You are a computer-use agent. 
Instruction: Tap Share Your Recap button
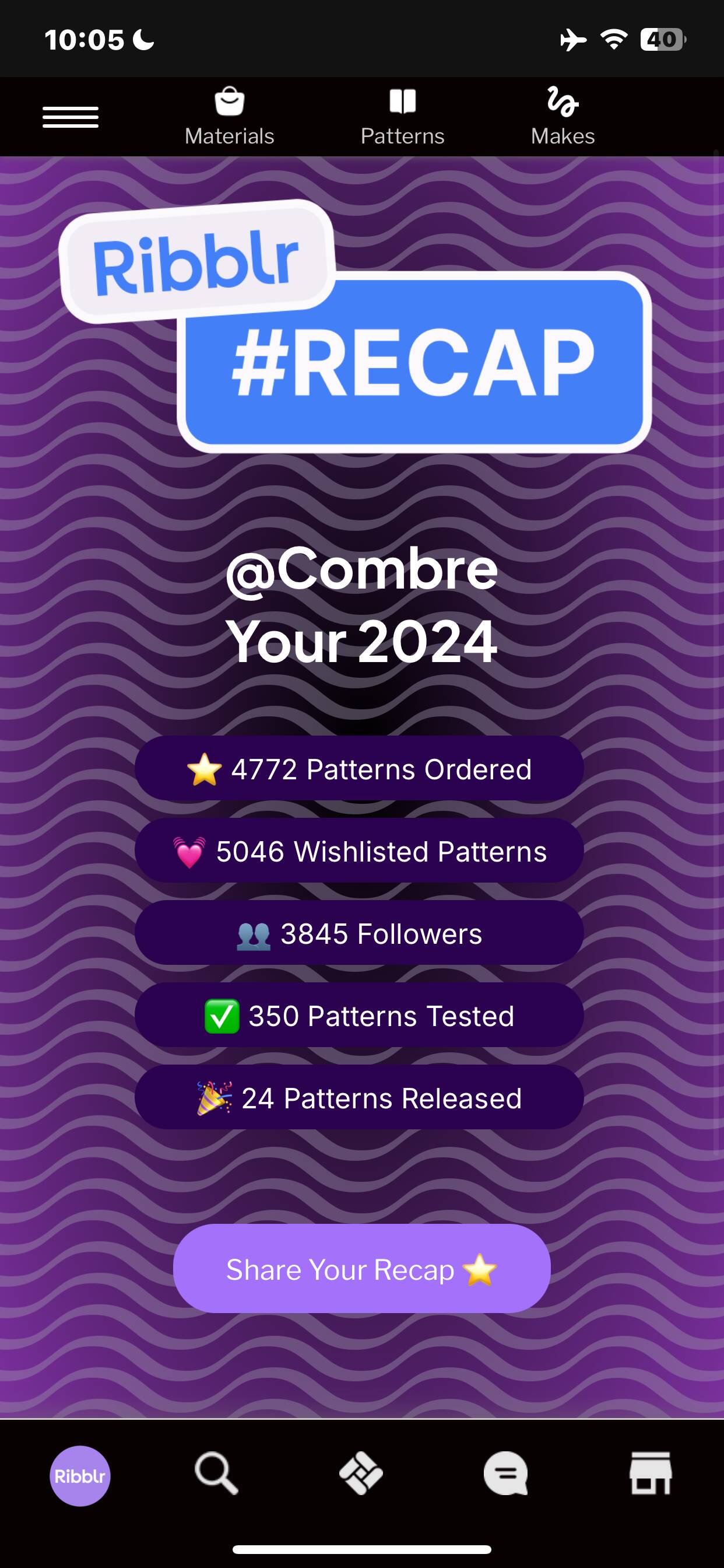coord(361,1269)
